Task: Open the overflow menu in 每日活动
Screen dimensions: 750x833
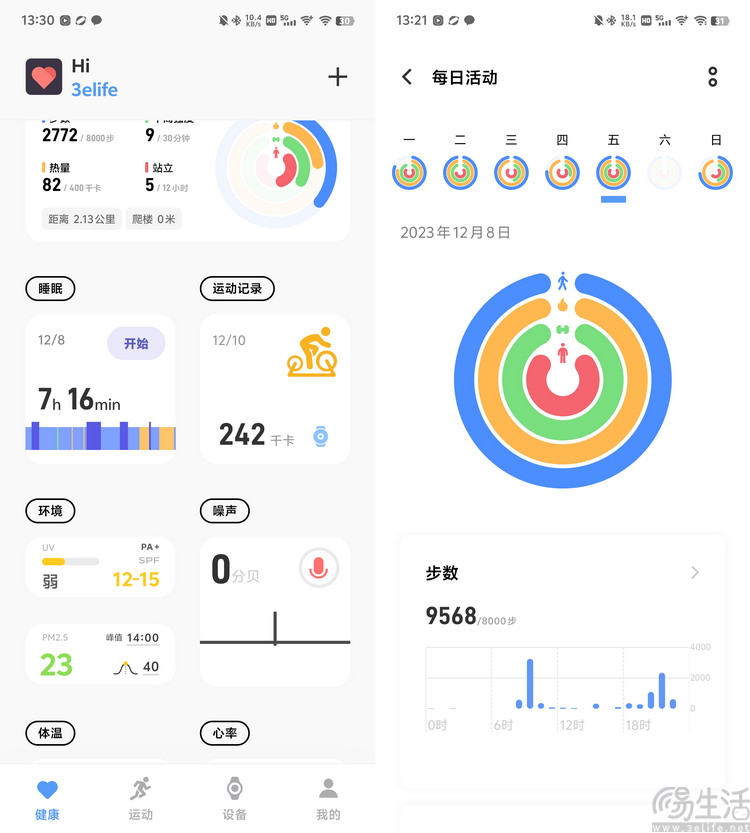Action: [x=712, y=77]
